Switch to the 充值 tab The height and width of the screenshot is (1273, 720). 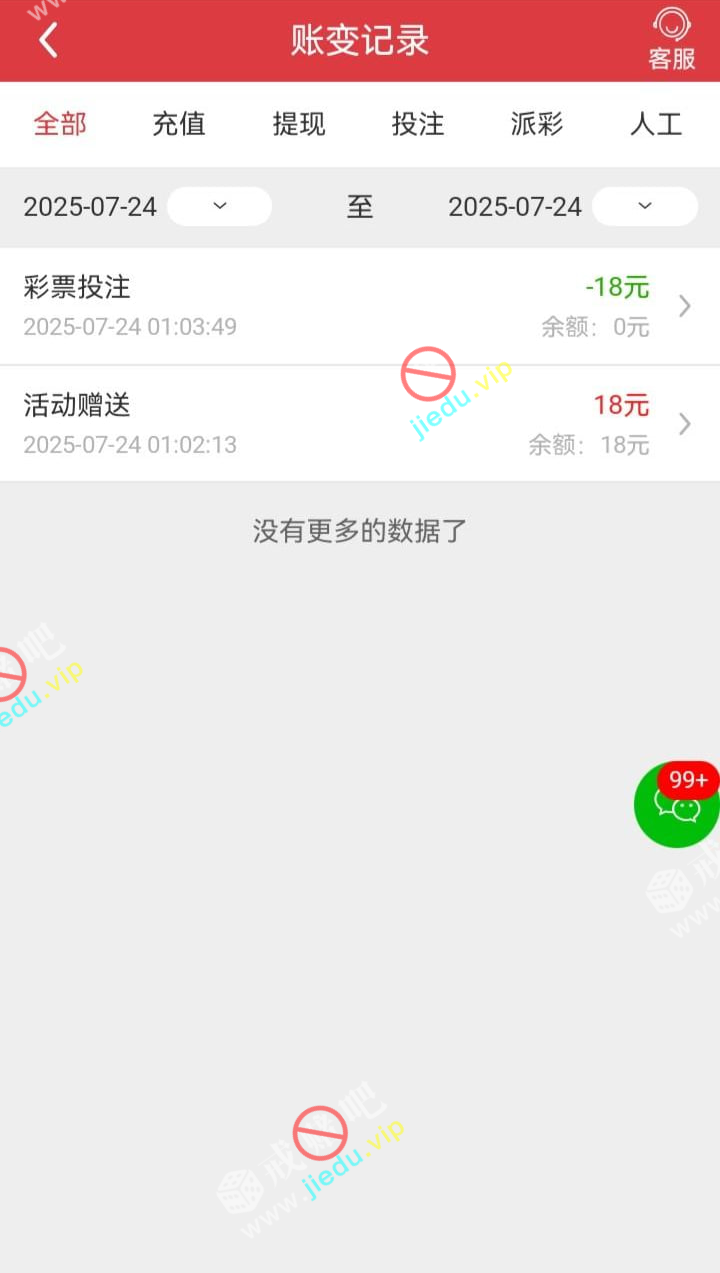click(x=179, y=124)
